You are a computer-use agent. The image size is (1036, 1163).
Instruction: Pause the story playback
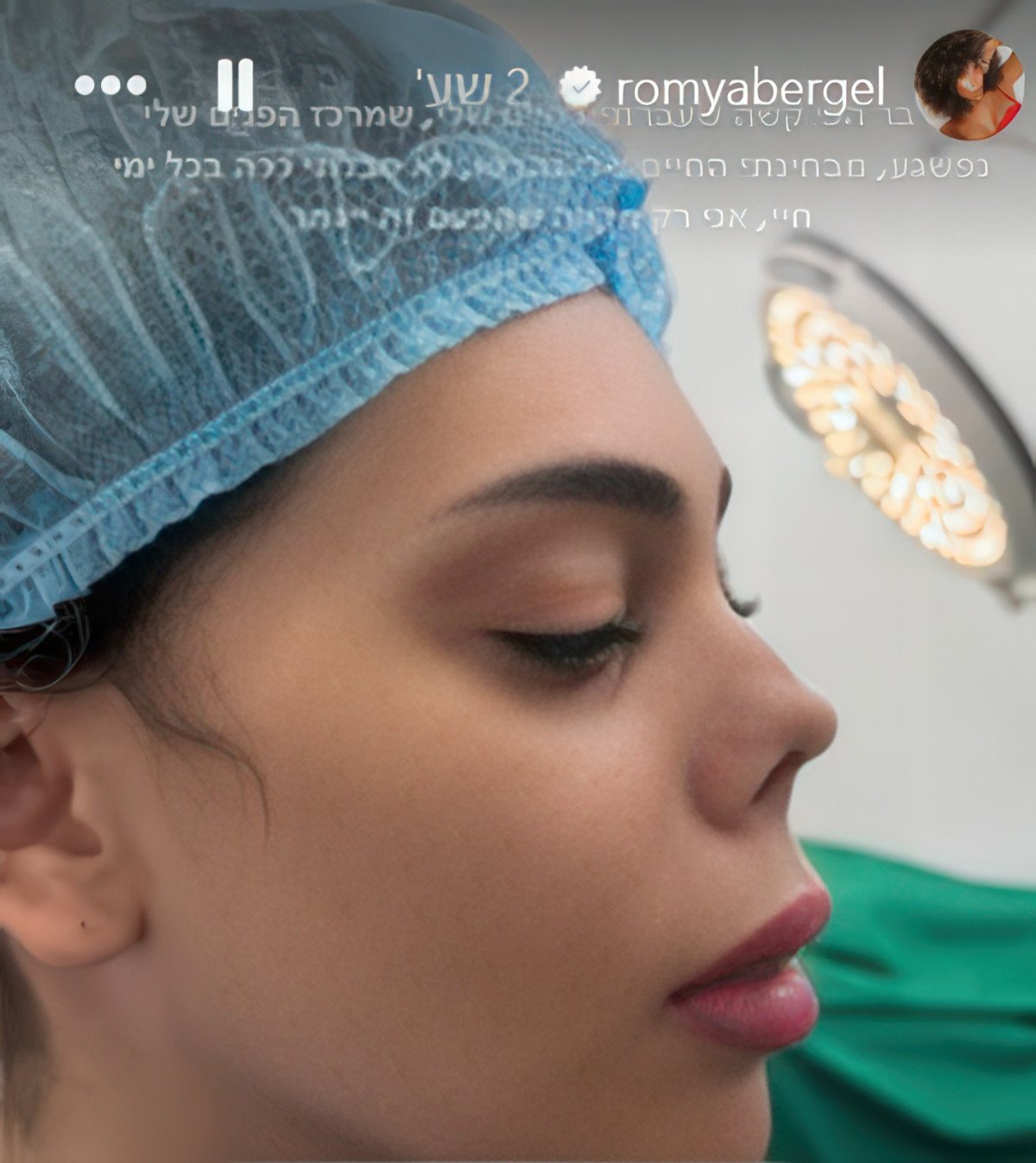[235, 85]
